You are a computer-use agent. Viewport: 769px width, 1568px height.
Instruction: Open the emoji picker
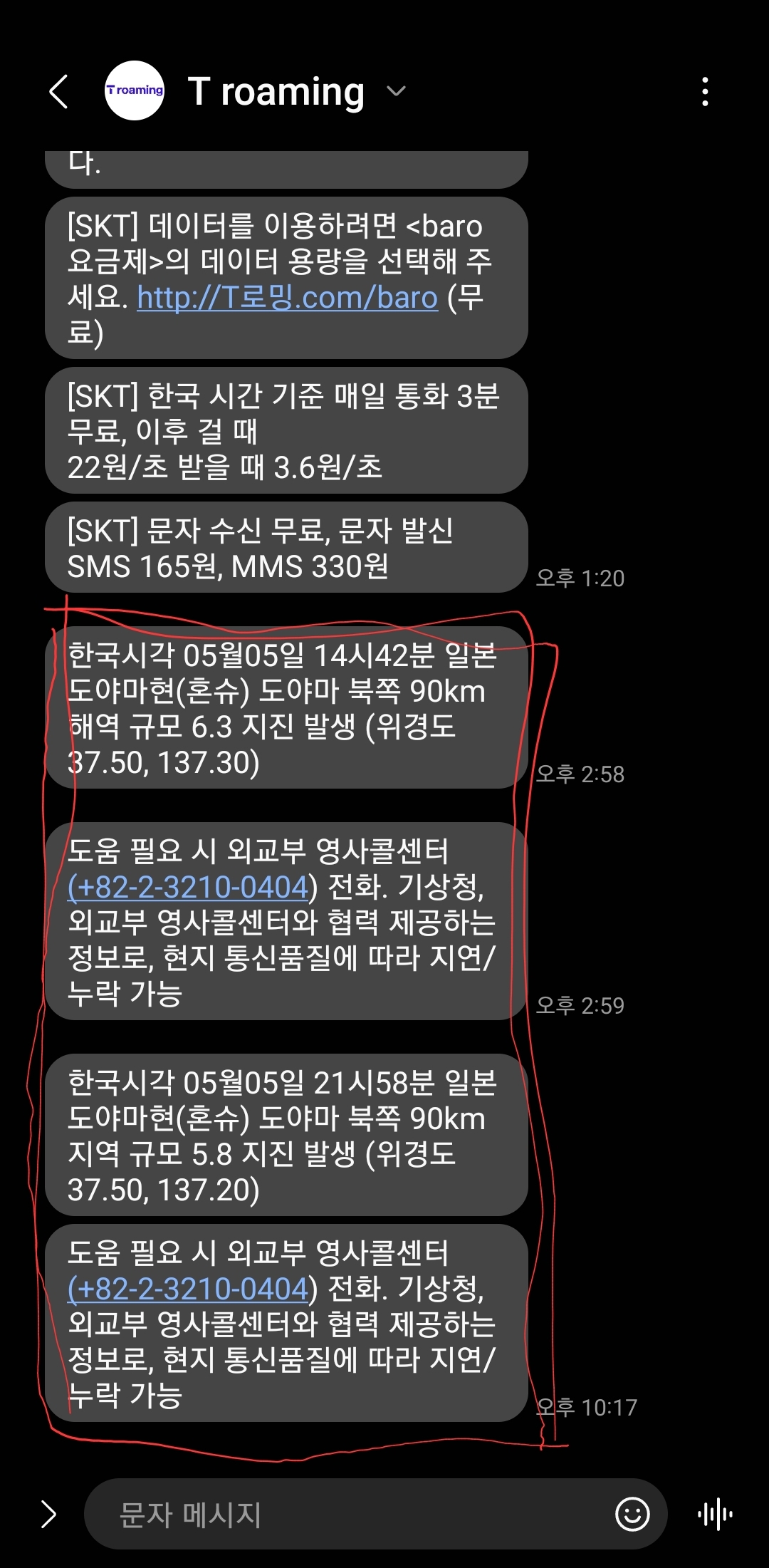[632, 1514]
